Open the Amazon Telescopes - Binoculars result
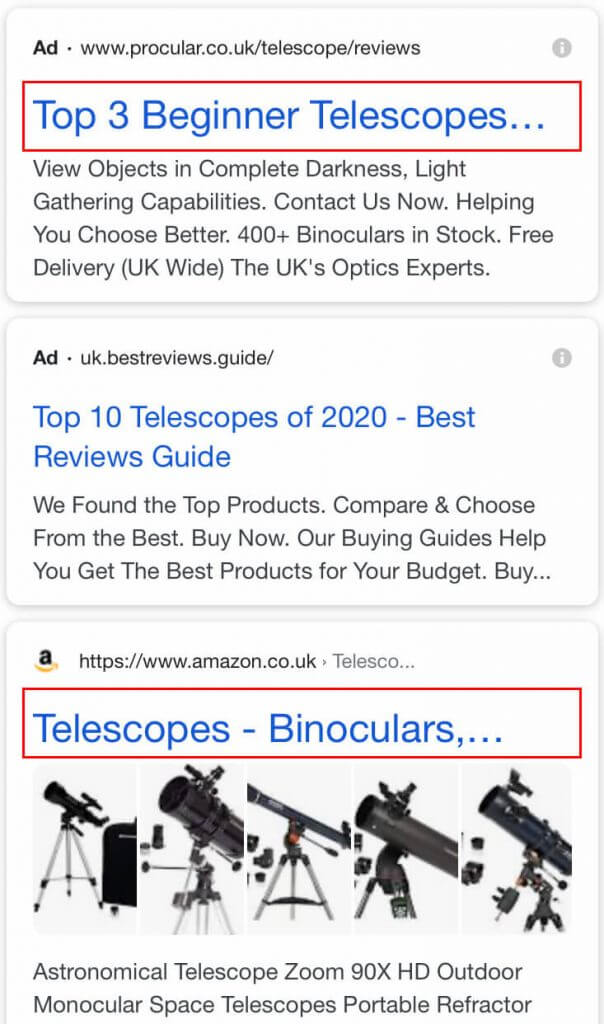Viewport: 604px width, 1024px height. click(x=268, y=728)
